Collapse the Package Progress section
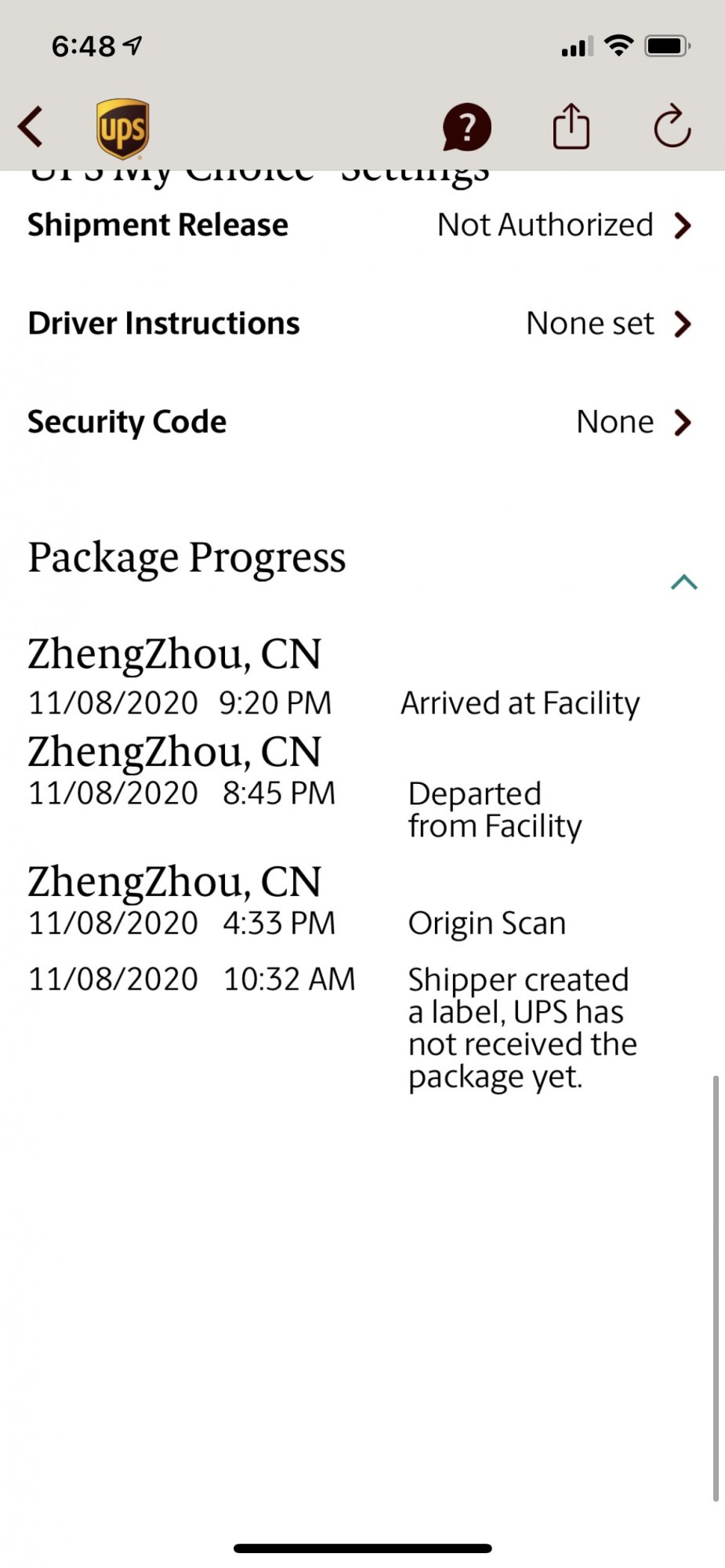 coord(683,582)
